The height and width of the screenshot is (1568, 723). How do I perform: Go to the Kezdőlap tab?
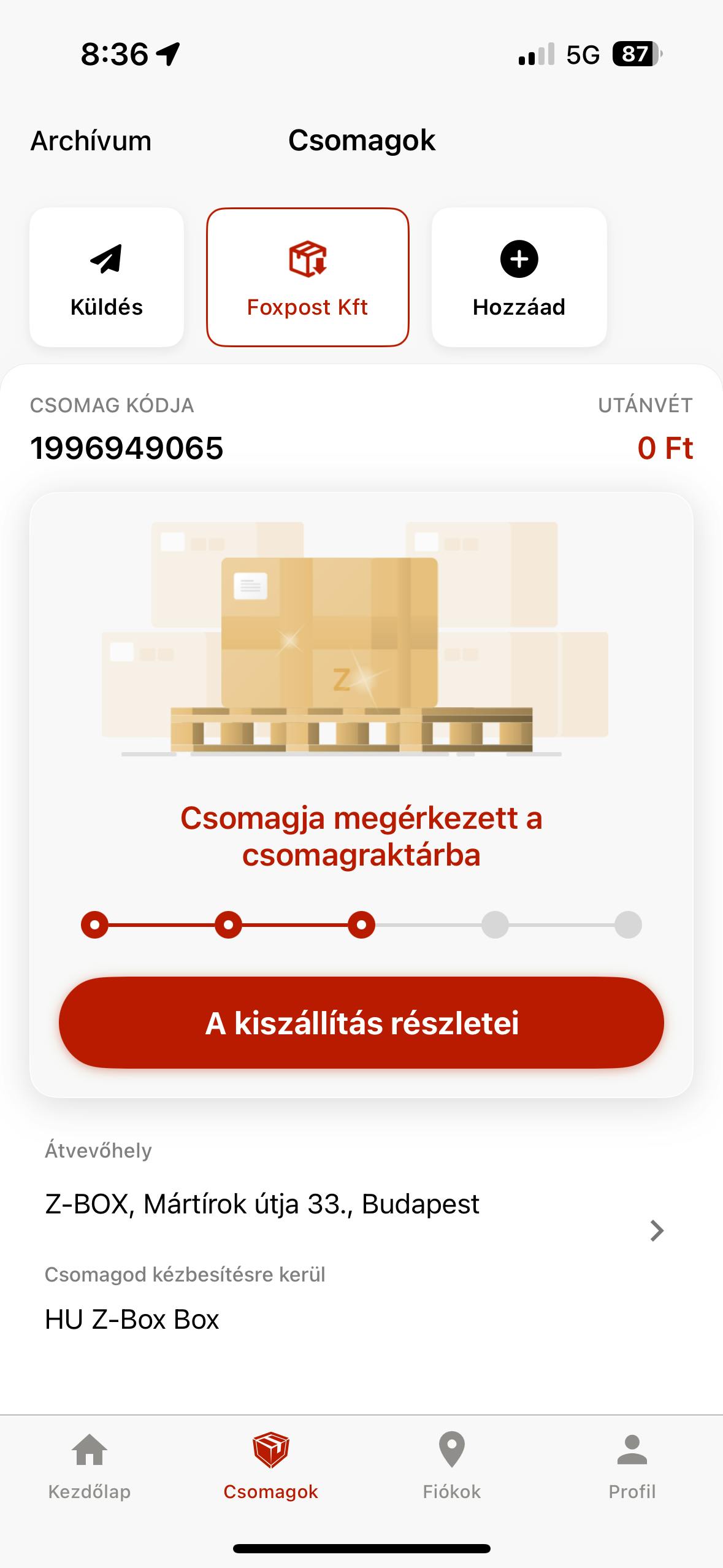click(90, 1466)
